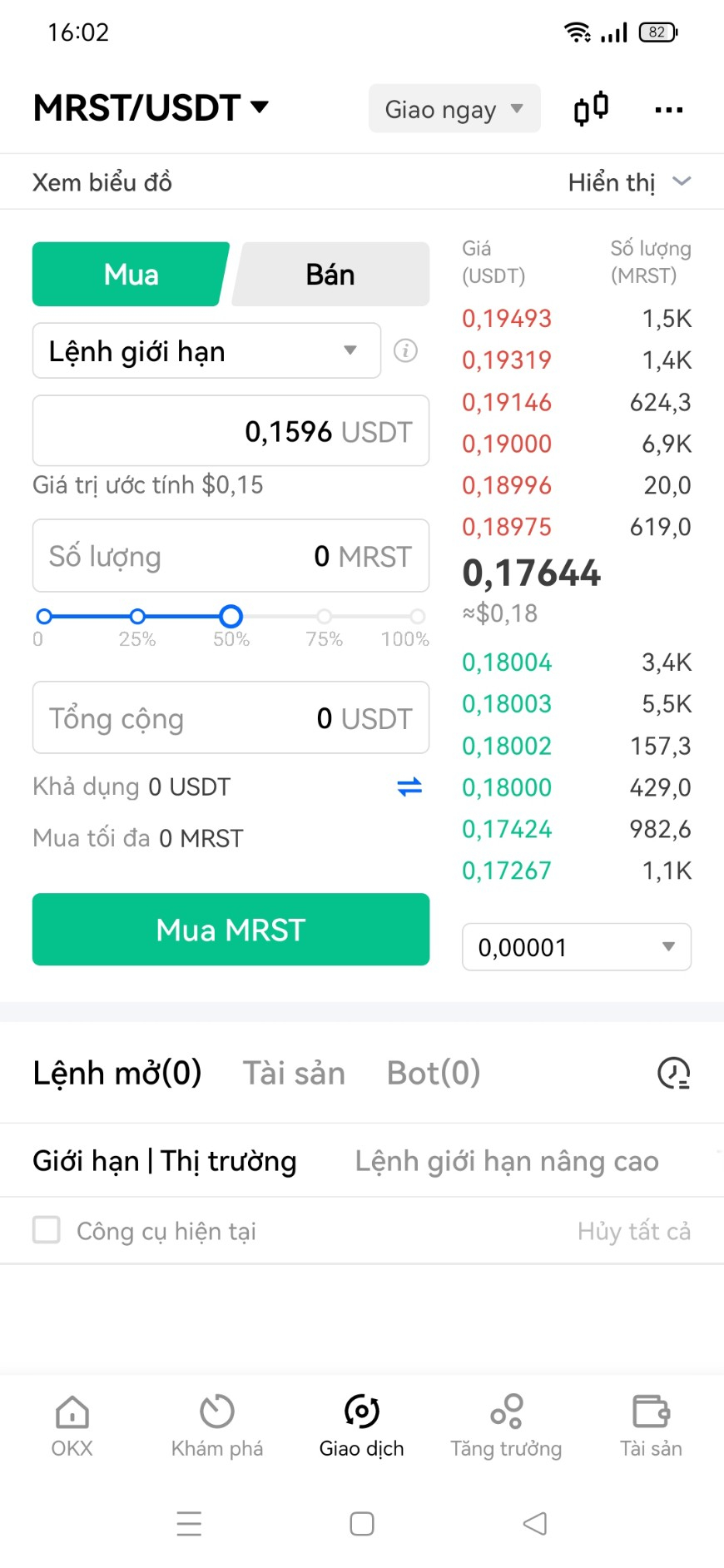Set the amount slider to 75%
724x1568 pixels.
click(325, 617)
